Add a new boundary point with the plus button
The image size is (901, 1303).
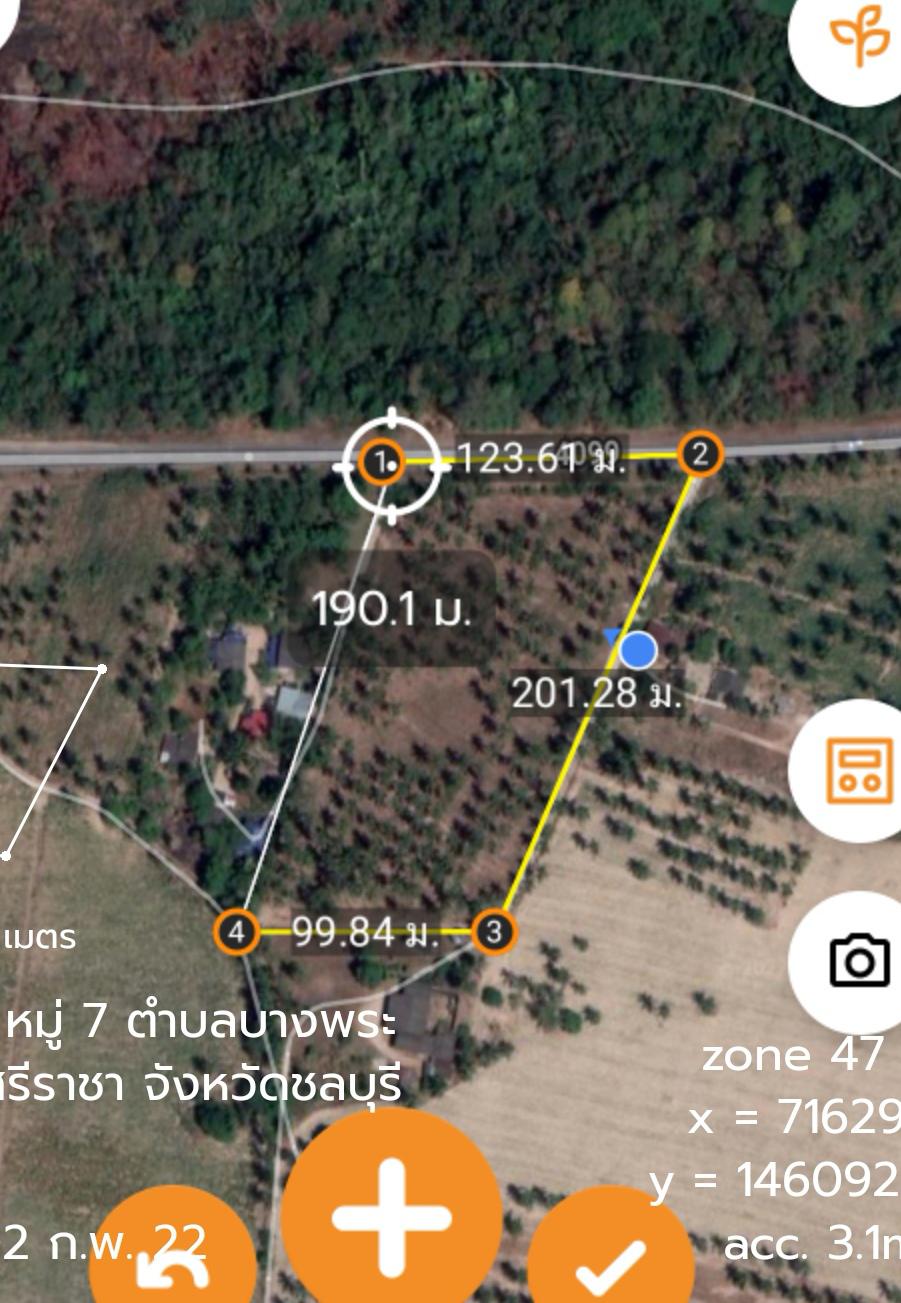(x=391, y=1216)
